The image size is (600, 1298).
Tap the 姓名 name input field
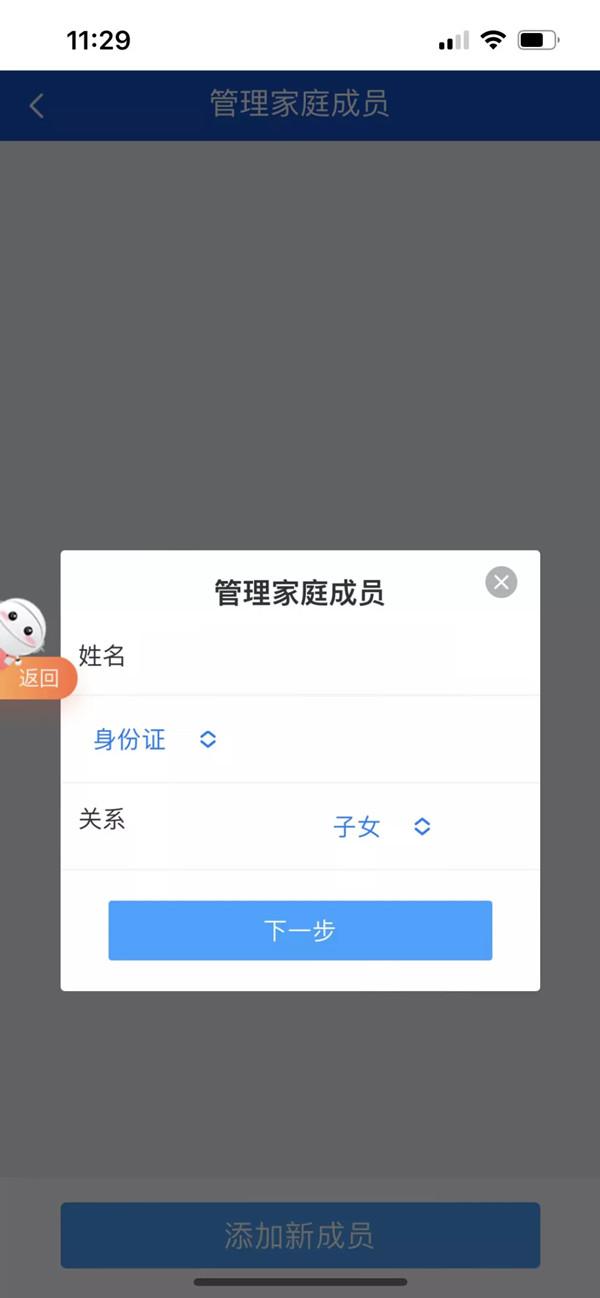click(x=330, y=657)
